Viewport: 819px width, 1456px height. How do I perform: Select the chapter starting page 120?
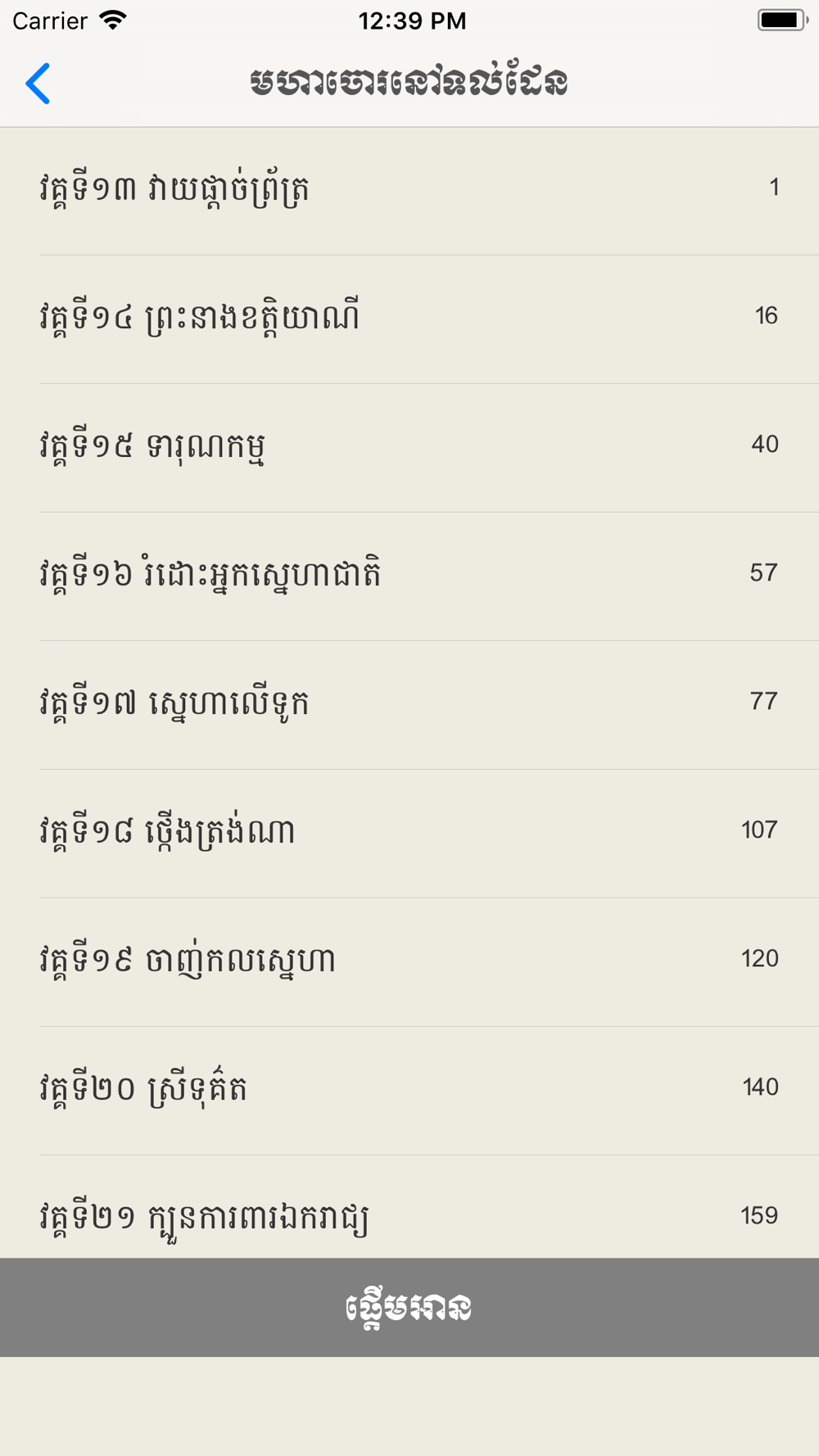[409, 962]
